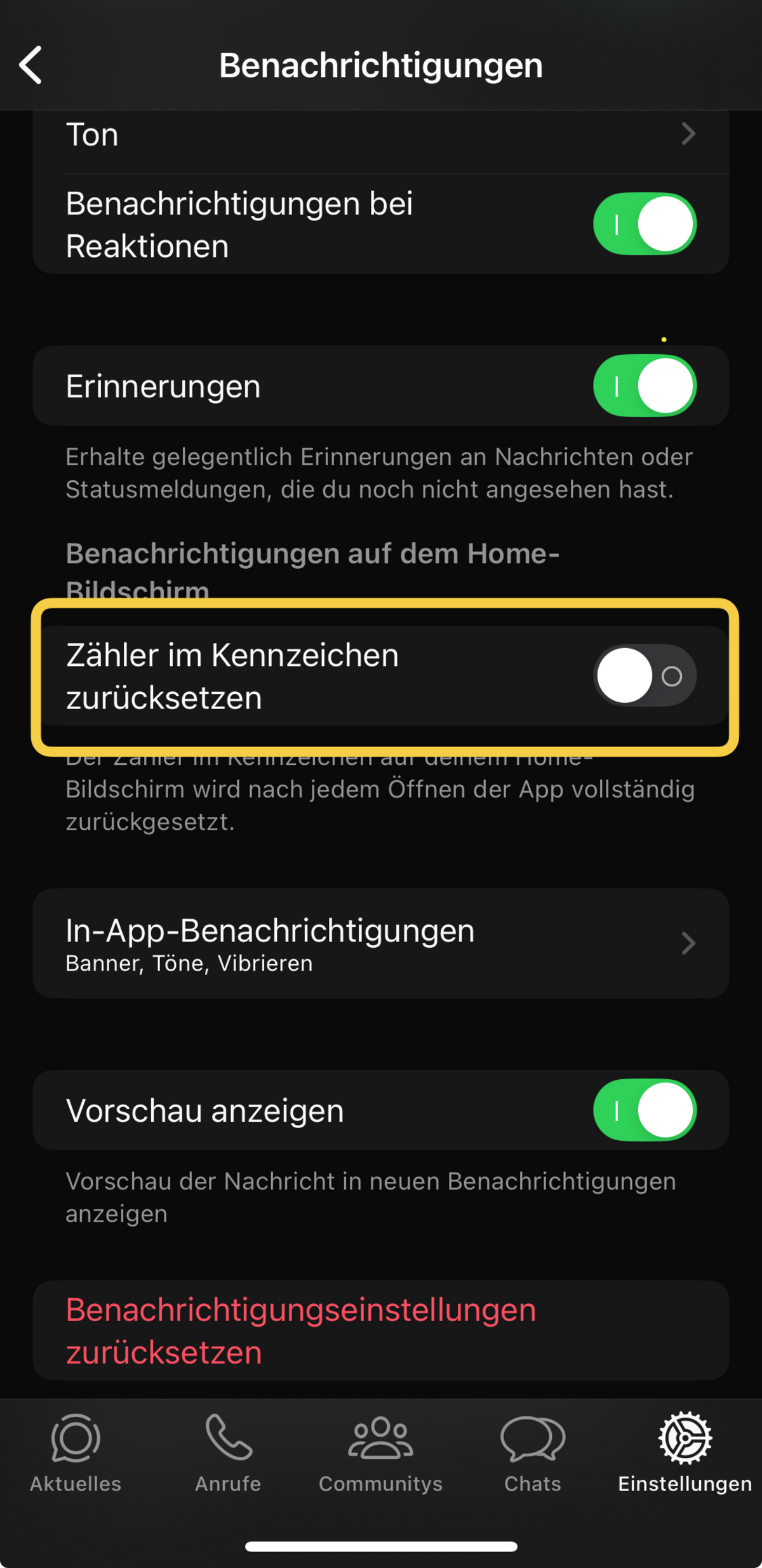Disable Benachrichtigungen bei Reaktionen switch
The image size is (762, 1568).
tap(645, 224)
